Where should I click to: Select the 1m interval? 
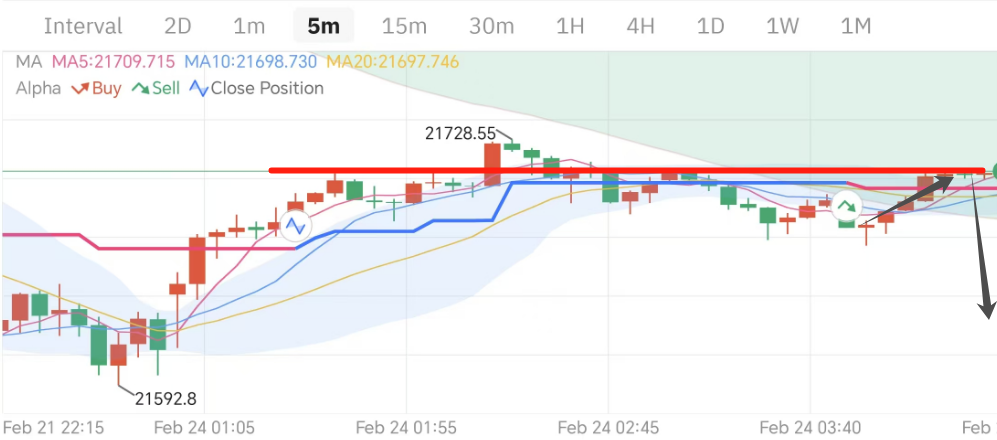coord(249,26)
